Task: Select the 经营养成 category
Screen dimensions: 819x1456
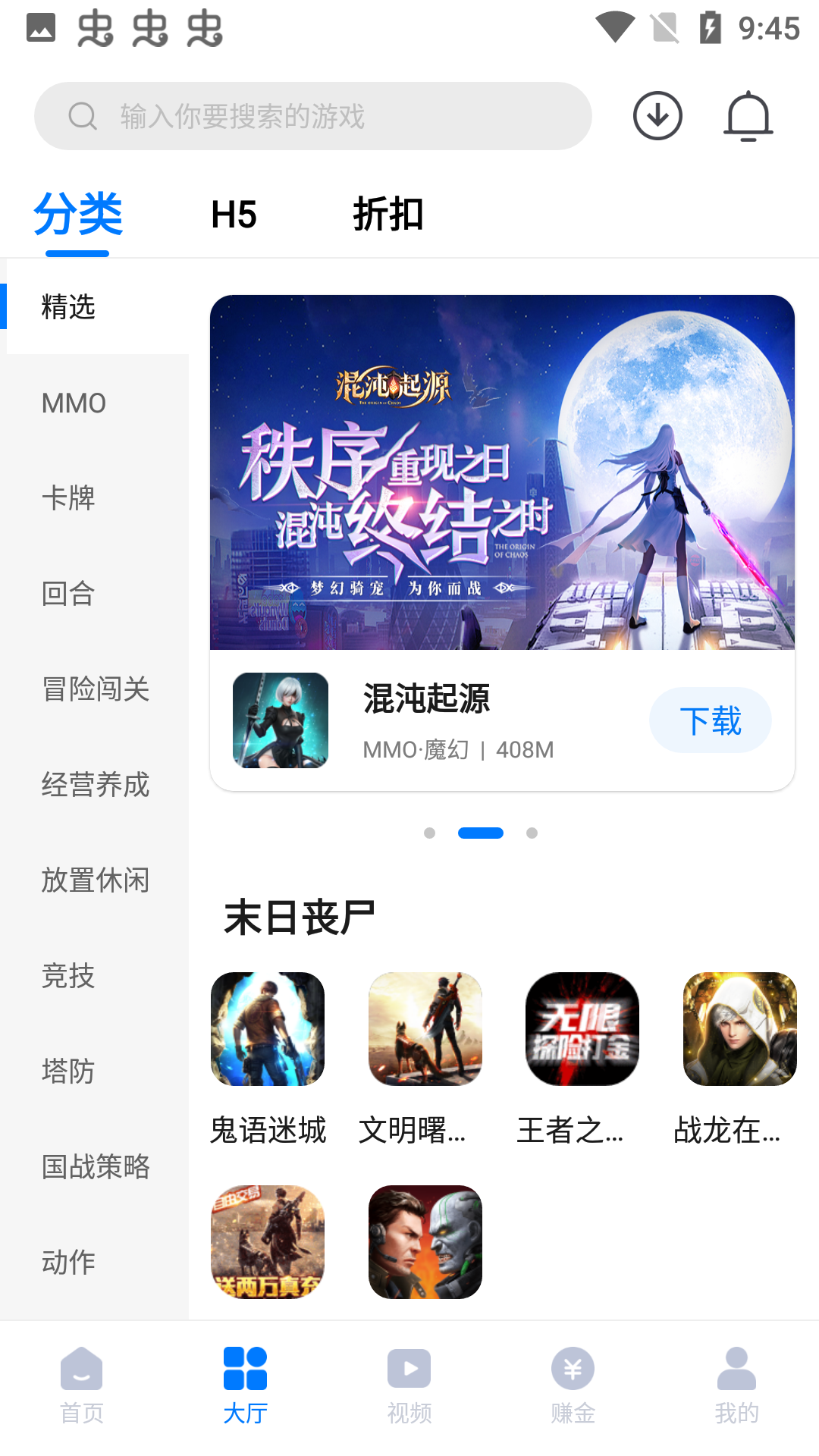Action: point(96,785)
